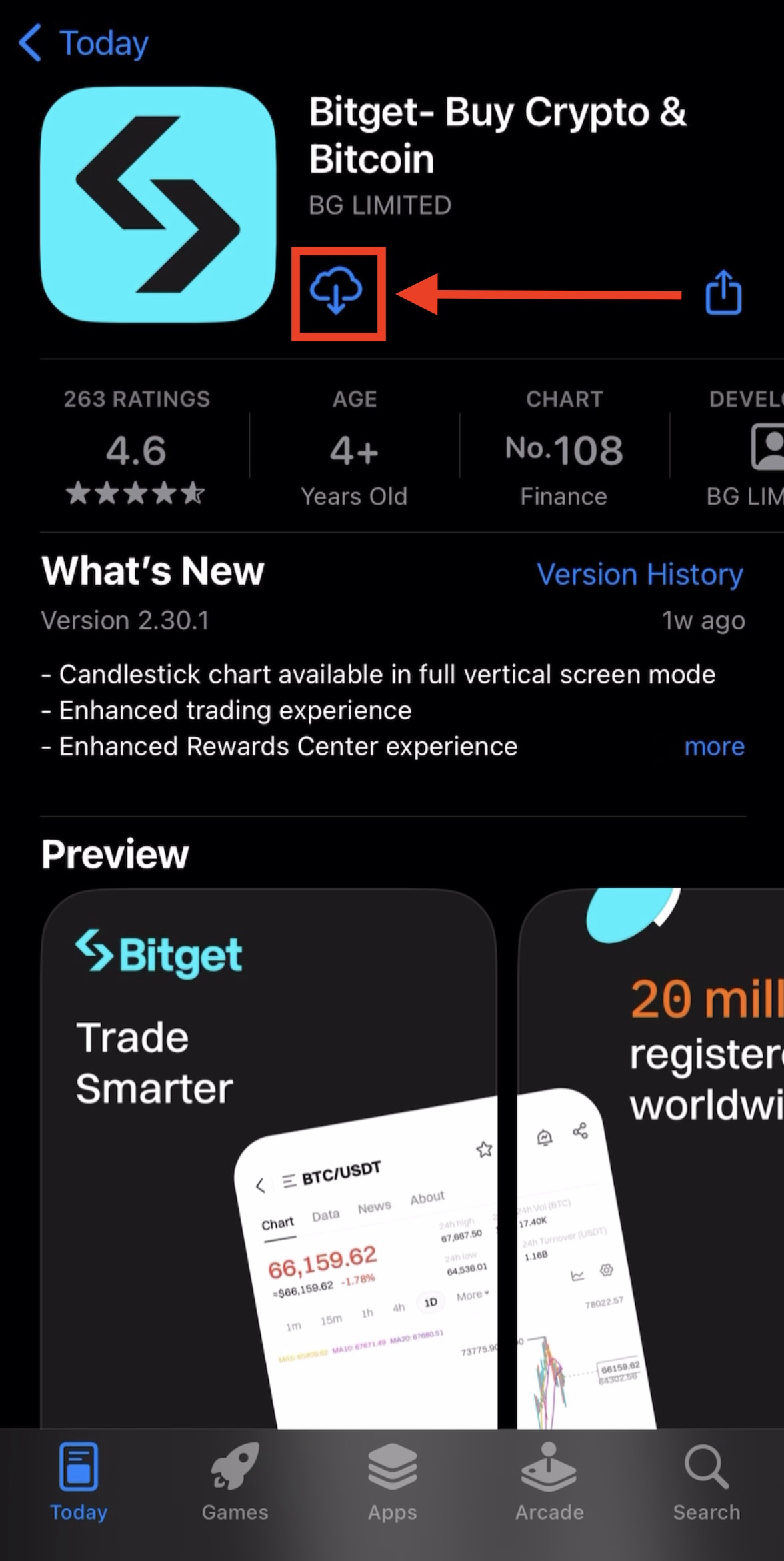
Task: Open the 263 ratings section
Action: coord(137,447)
